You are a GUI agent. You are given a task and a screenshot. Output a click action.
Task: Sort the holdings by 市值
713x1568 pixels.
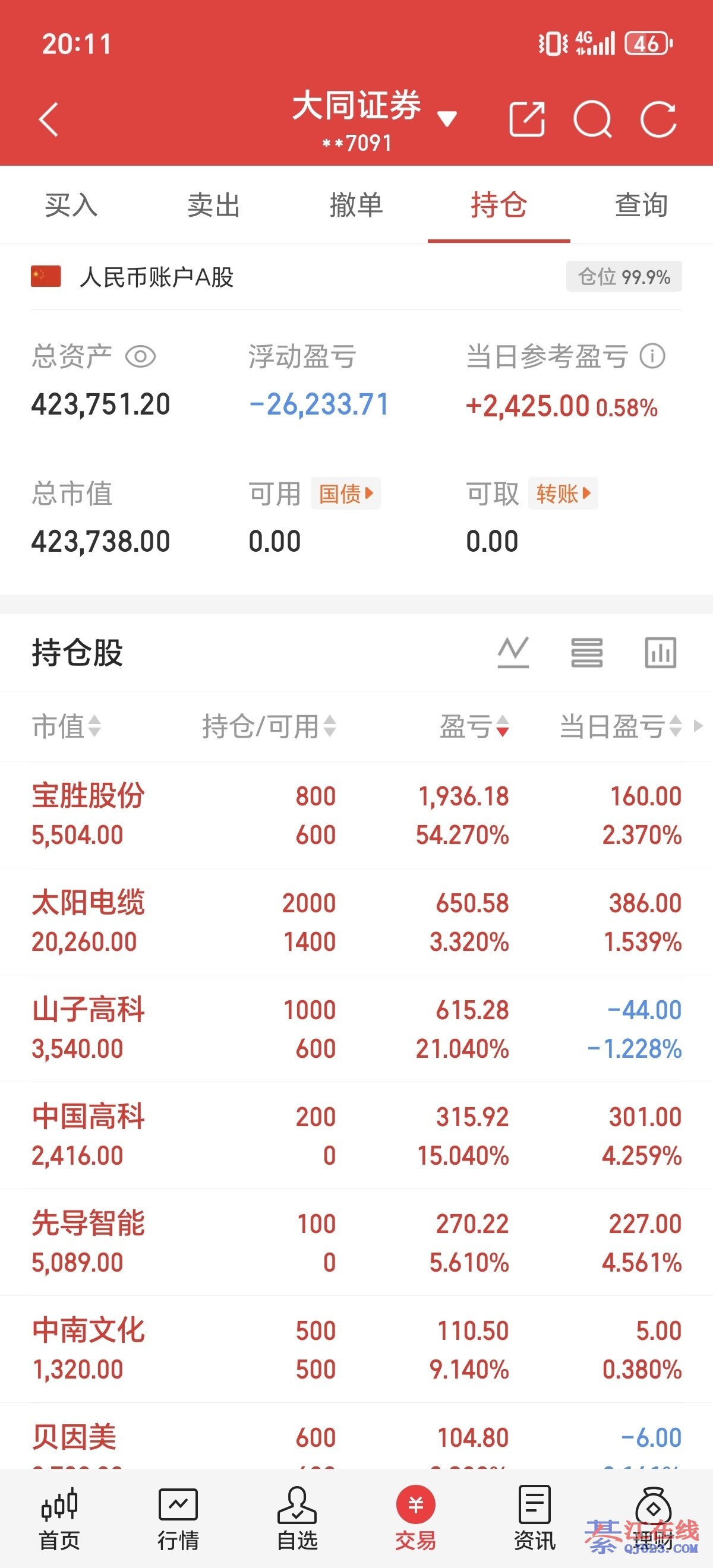(67, 726)
